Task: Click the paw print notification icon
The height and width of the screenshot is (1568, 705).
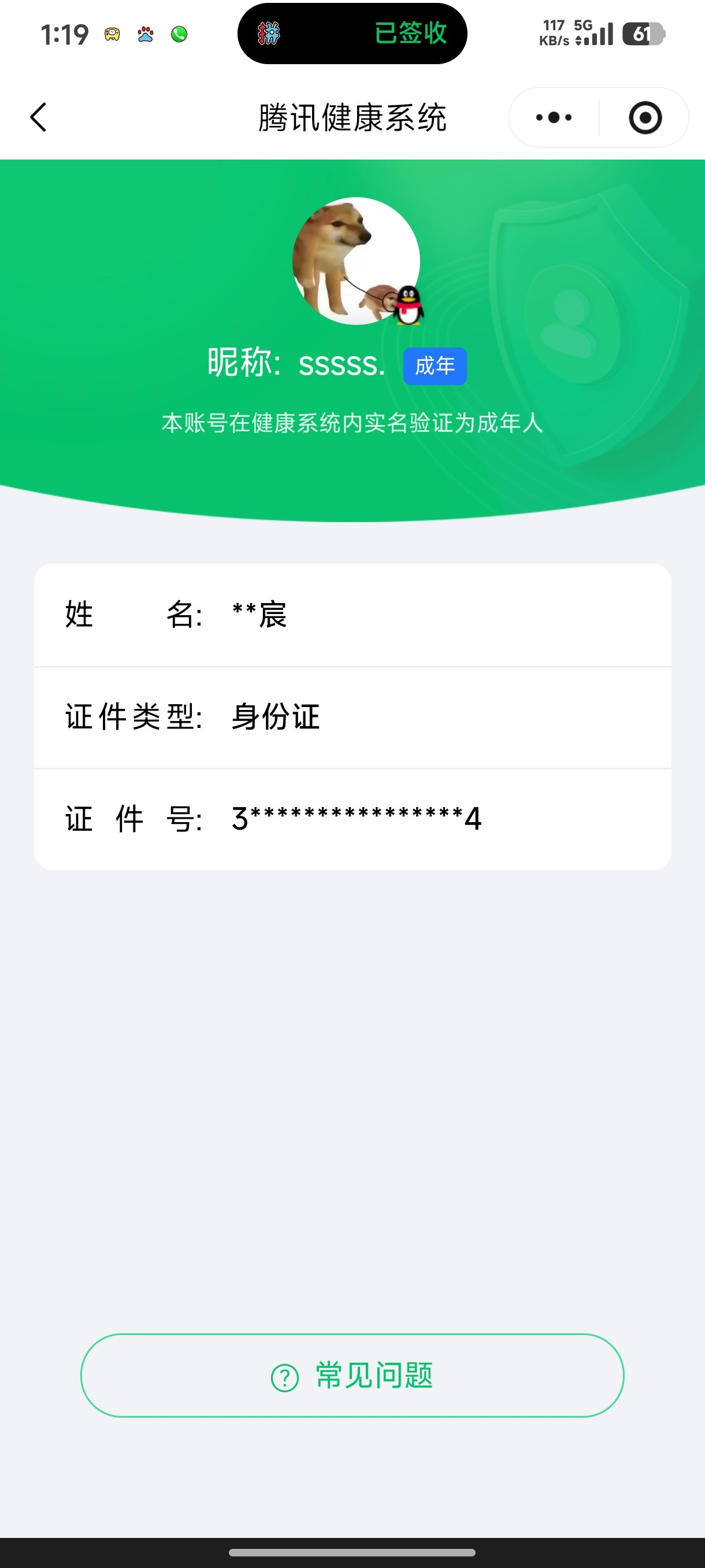Action: point(145,34)
